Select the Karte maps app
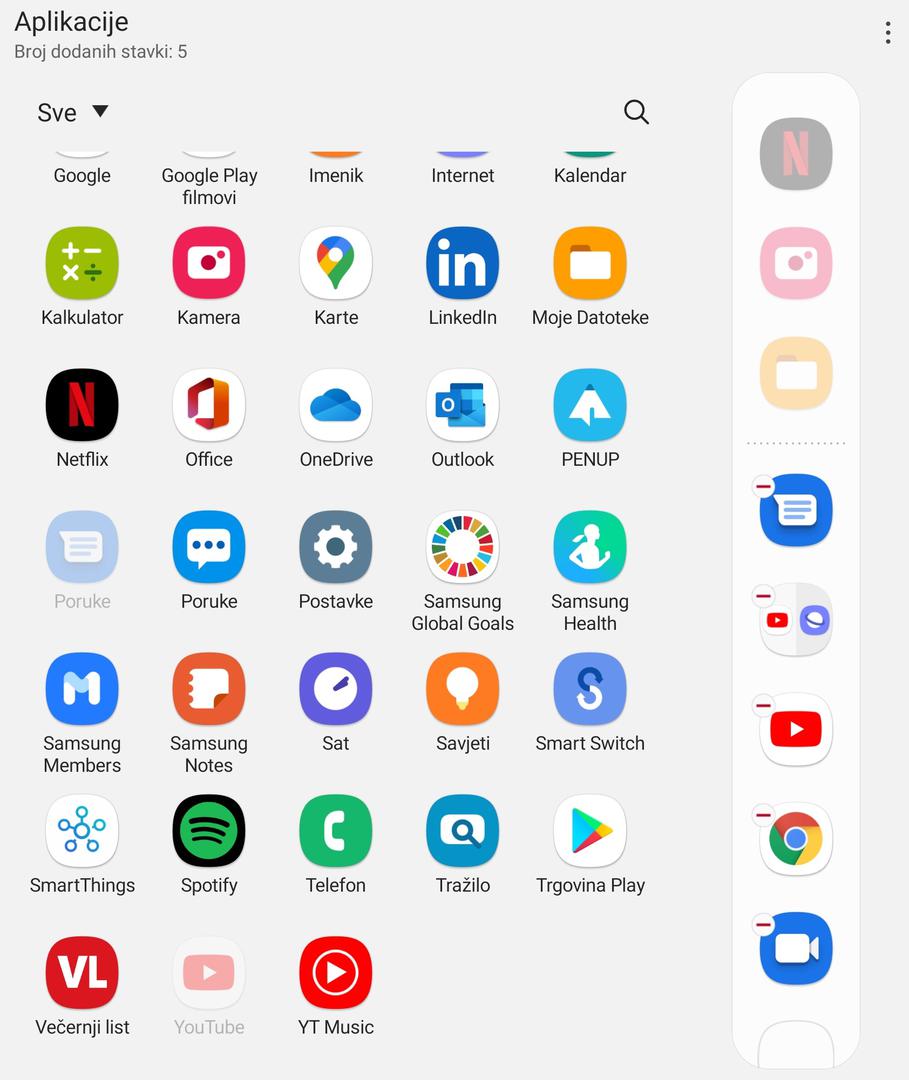Image resolution: width=909 pixels, height=1080 pixels. 336,263
